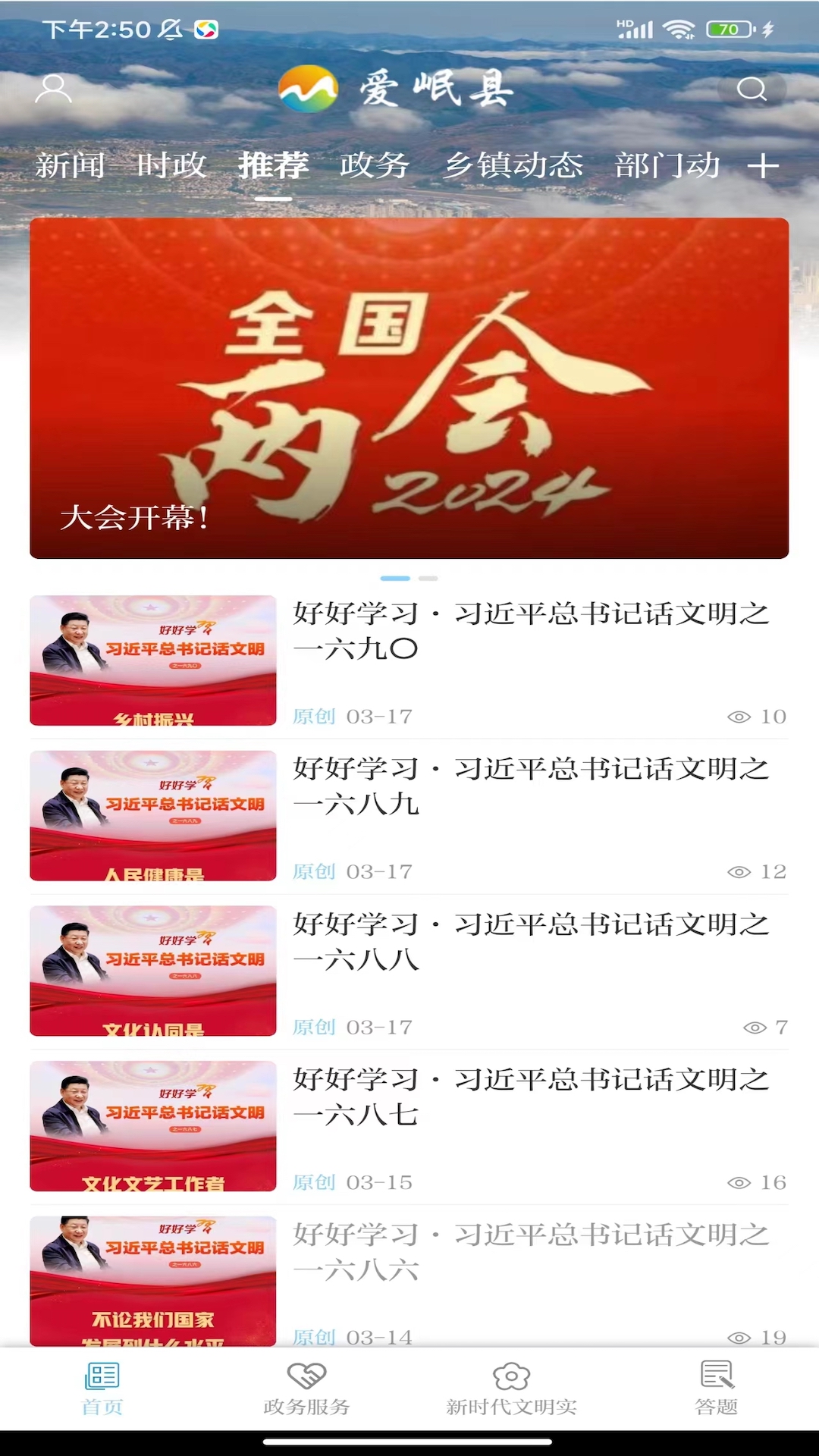The height and width of the screenshot is (1456, 819).
Task: Switch to the 答题 tab
Action: click(716, 1389)
